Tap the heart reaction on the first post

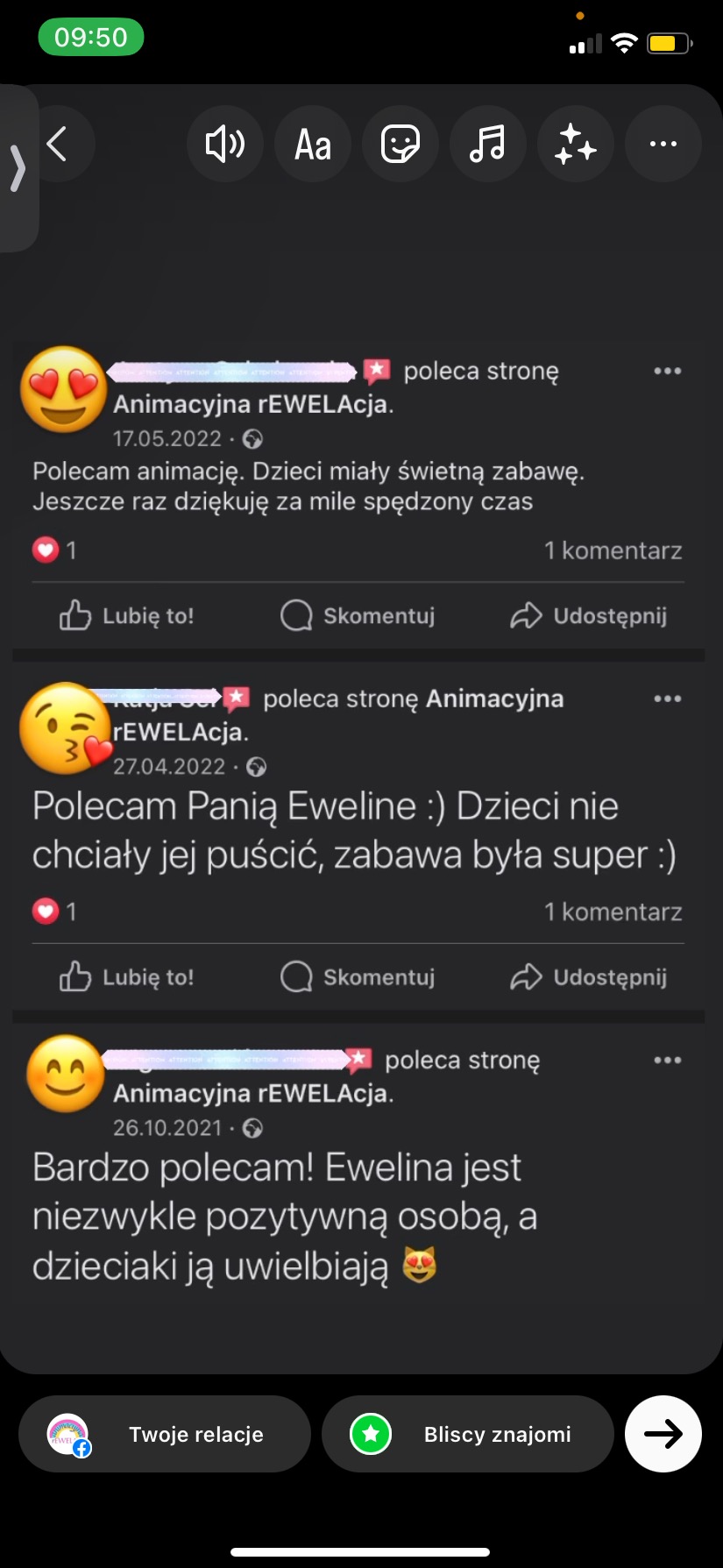(46, 550)
